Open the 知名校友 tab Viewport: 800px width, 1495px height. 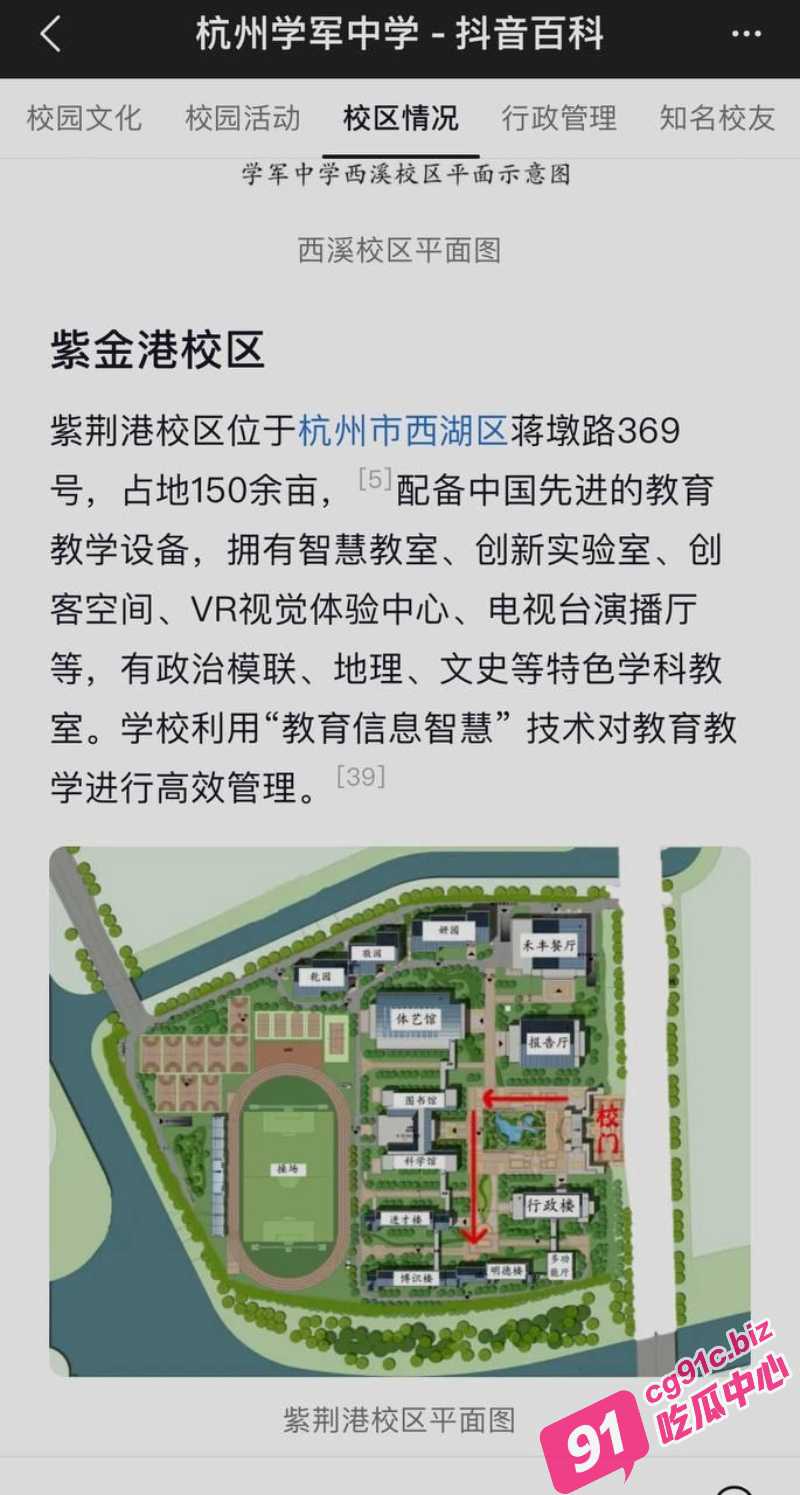pyautogui.click(x=717, y=118)
